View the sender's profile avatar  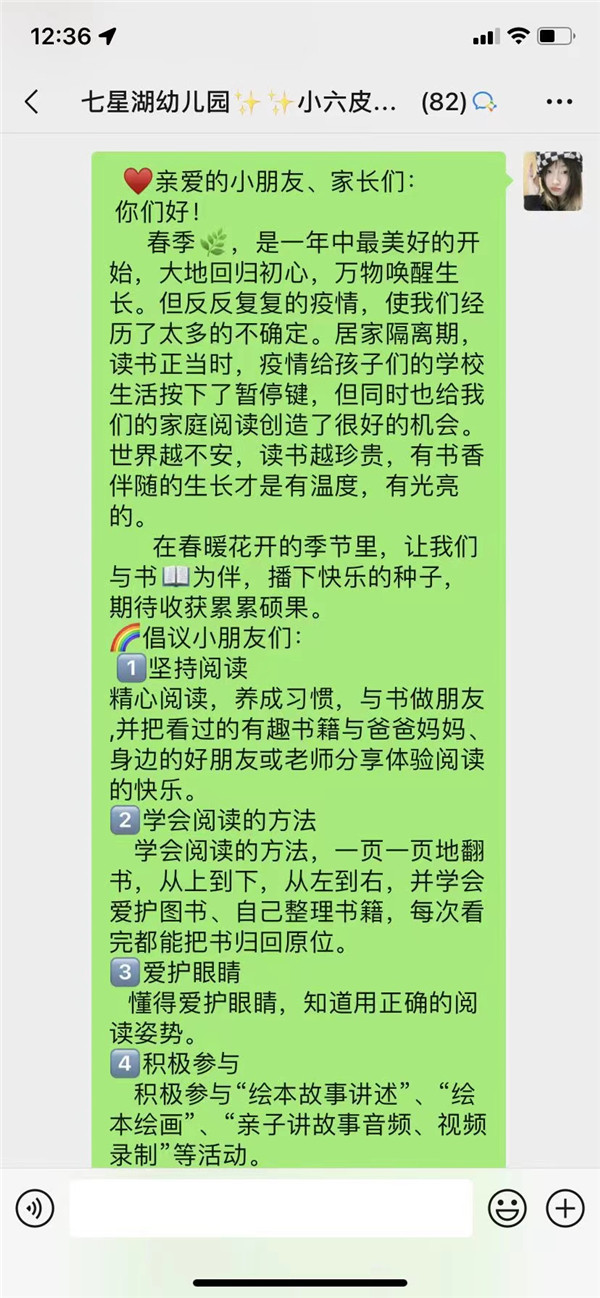pyautogui.click(x=553, y=181)
